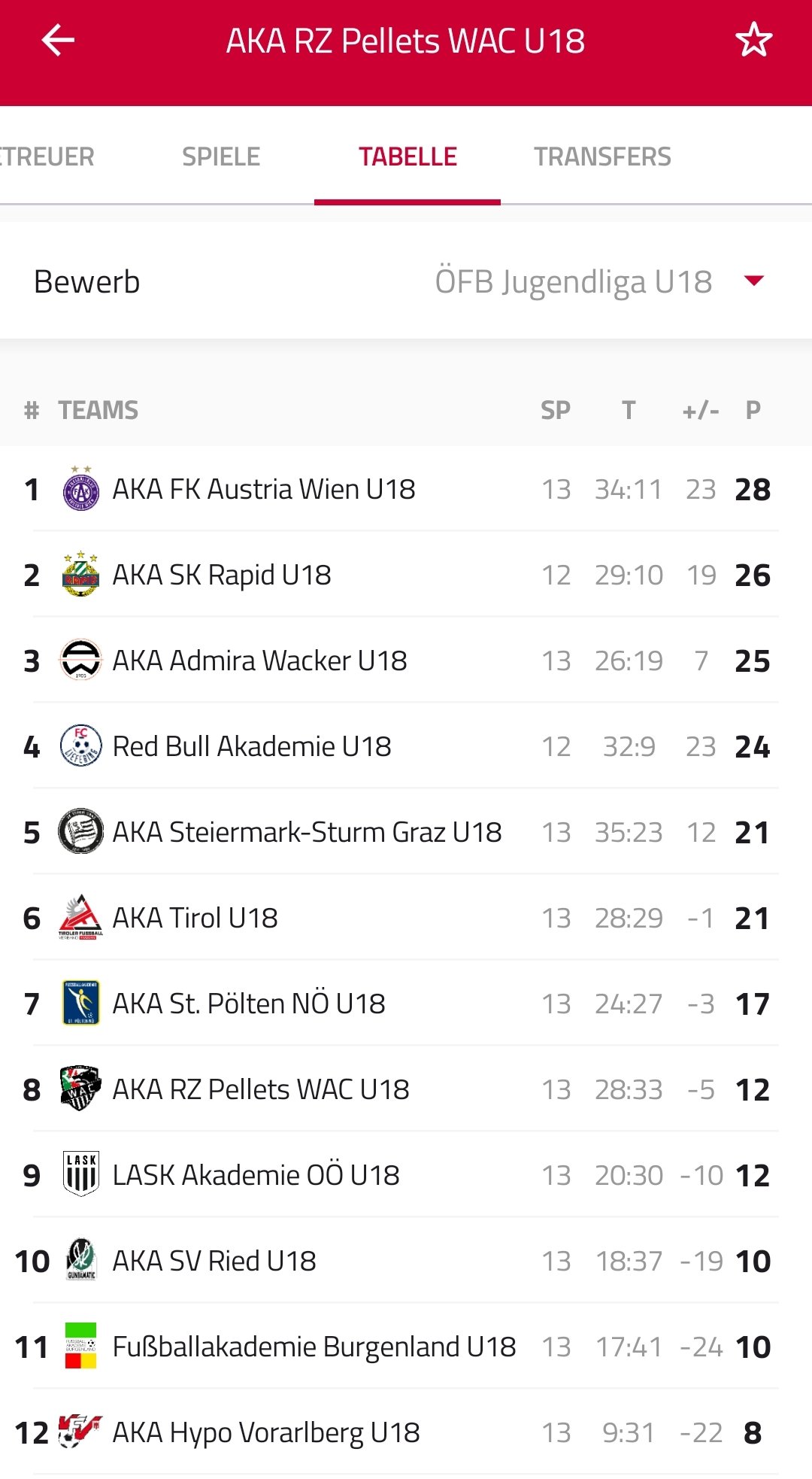View AKA Admira Wacker U18 team

tap(406, 661)
